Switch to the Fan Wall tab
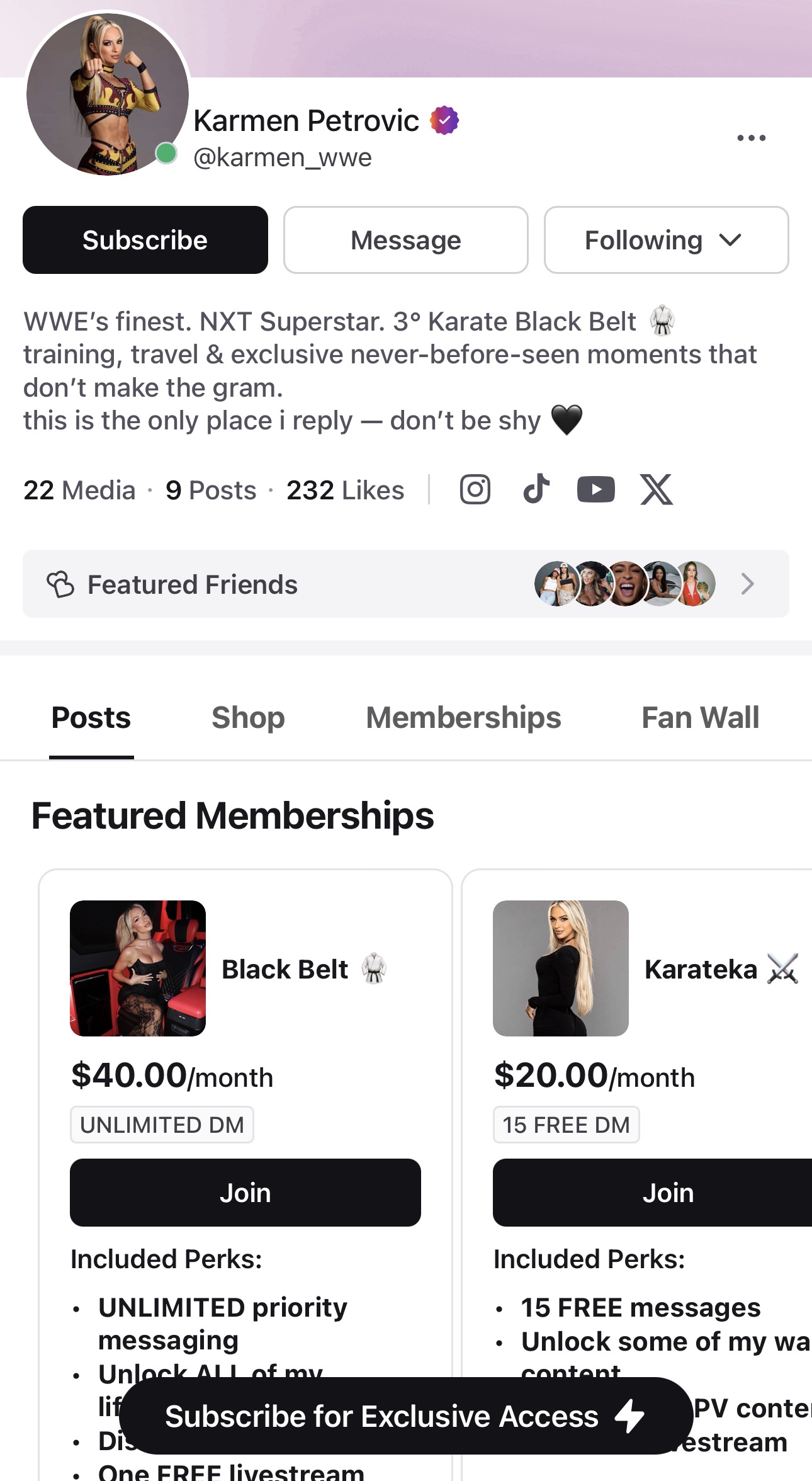This screenshot has width=812, height=1481. pyautogui.click(x=700, y=718)
